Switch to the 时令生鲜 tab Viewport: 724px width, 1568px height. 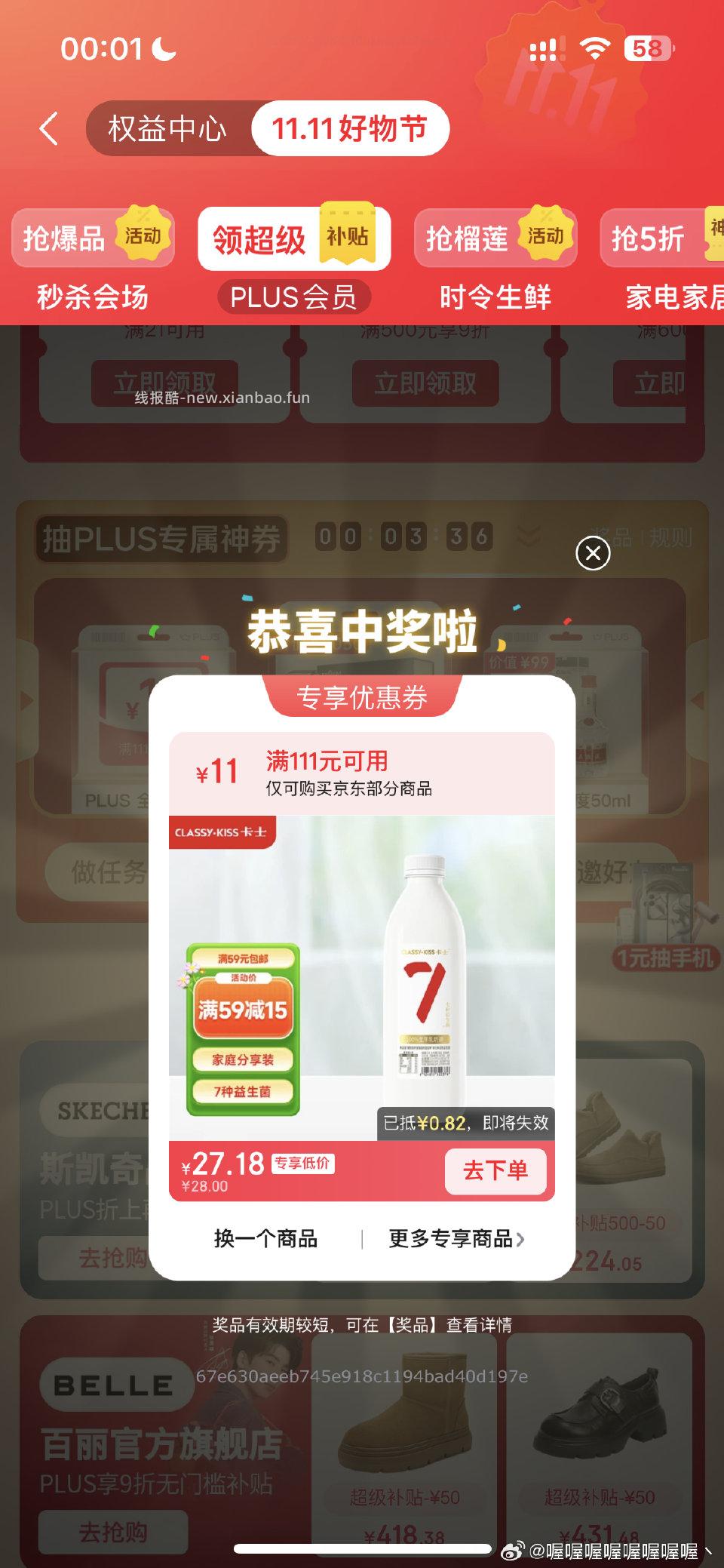495,298
